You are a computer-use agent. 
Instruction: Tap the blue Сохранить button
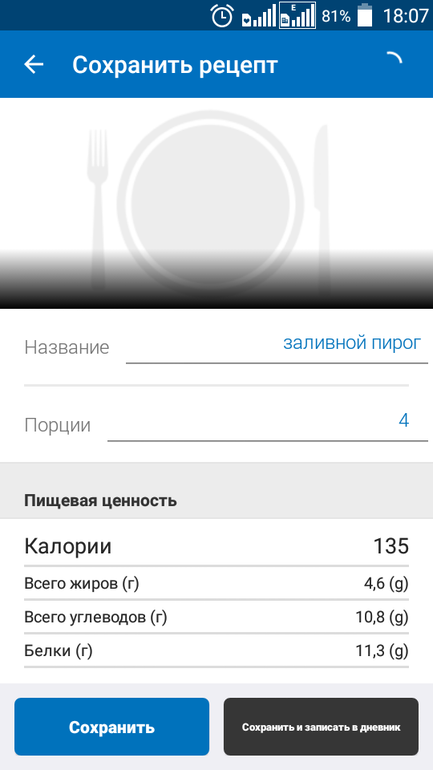(112, 727)
